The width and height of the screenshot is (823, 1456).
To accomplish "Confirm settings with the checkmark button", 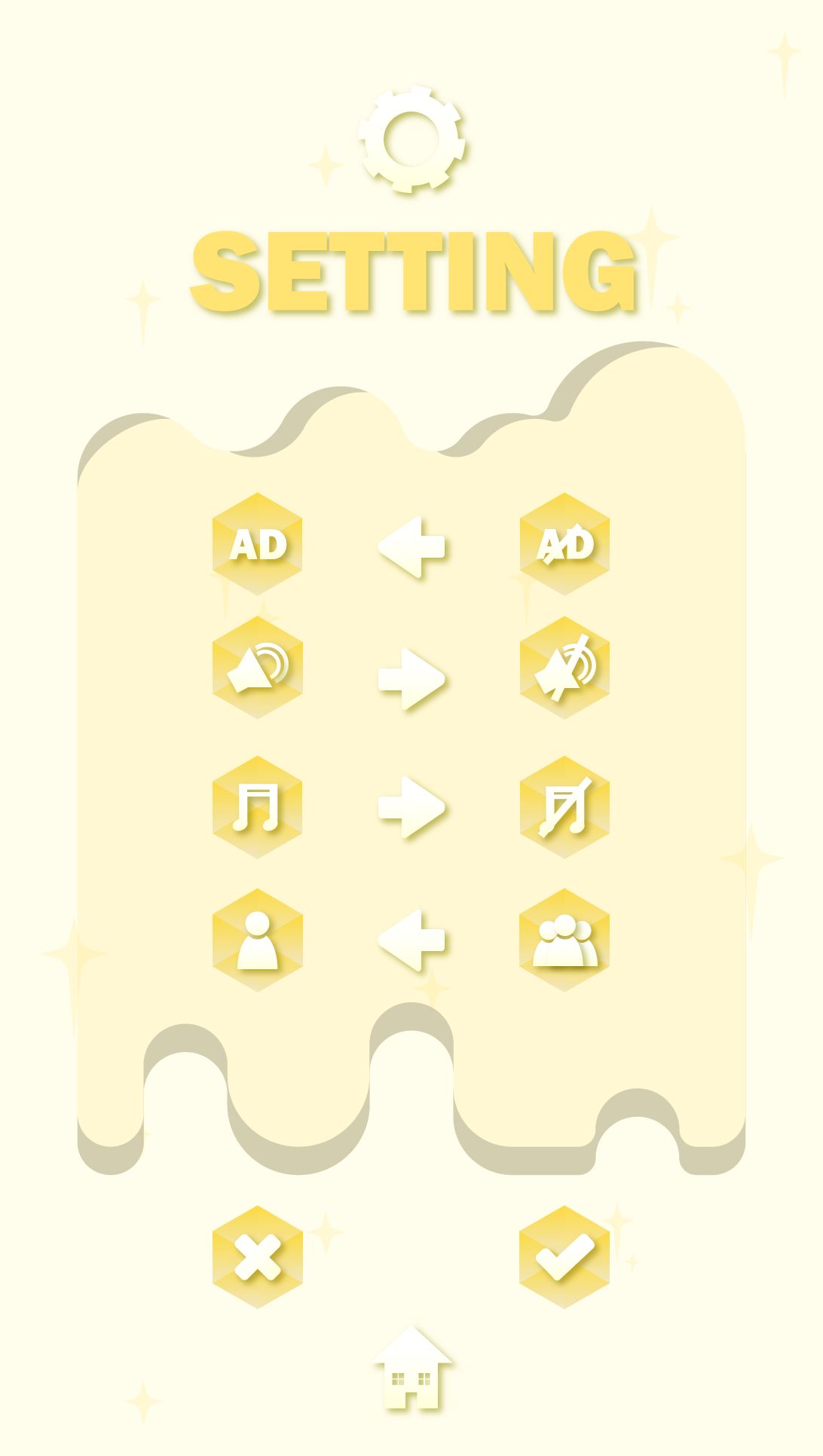I will (x=564, y=1257).
